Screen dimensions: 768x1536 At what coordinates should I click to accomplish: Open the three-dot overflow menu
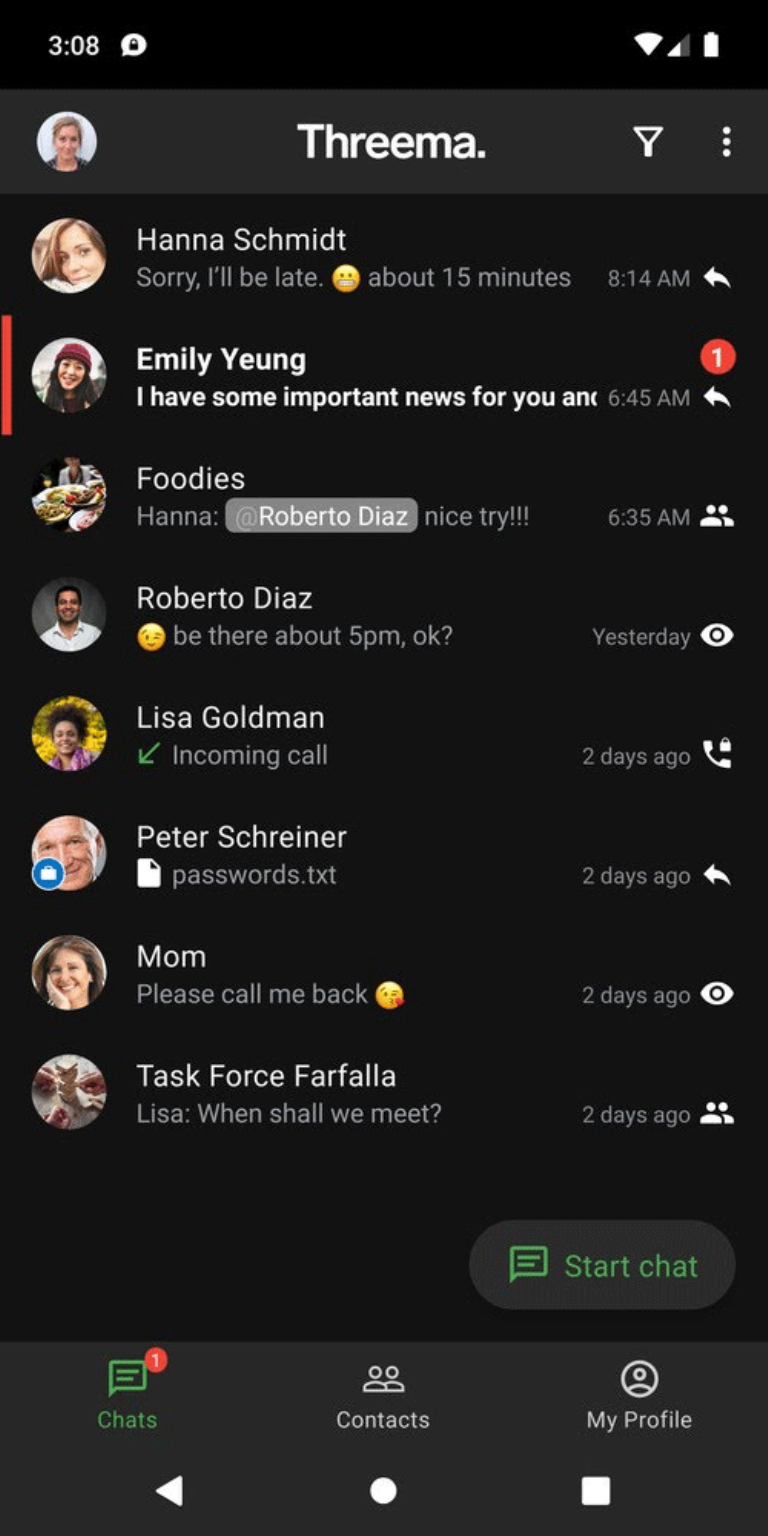click(726, 142)
